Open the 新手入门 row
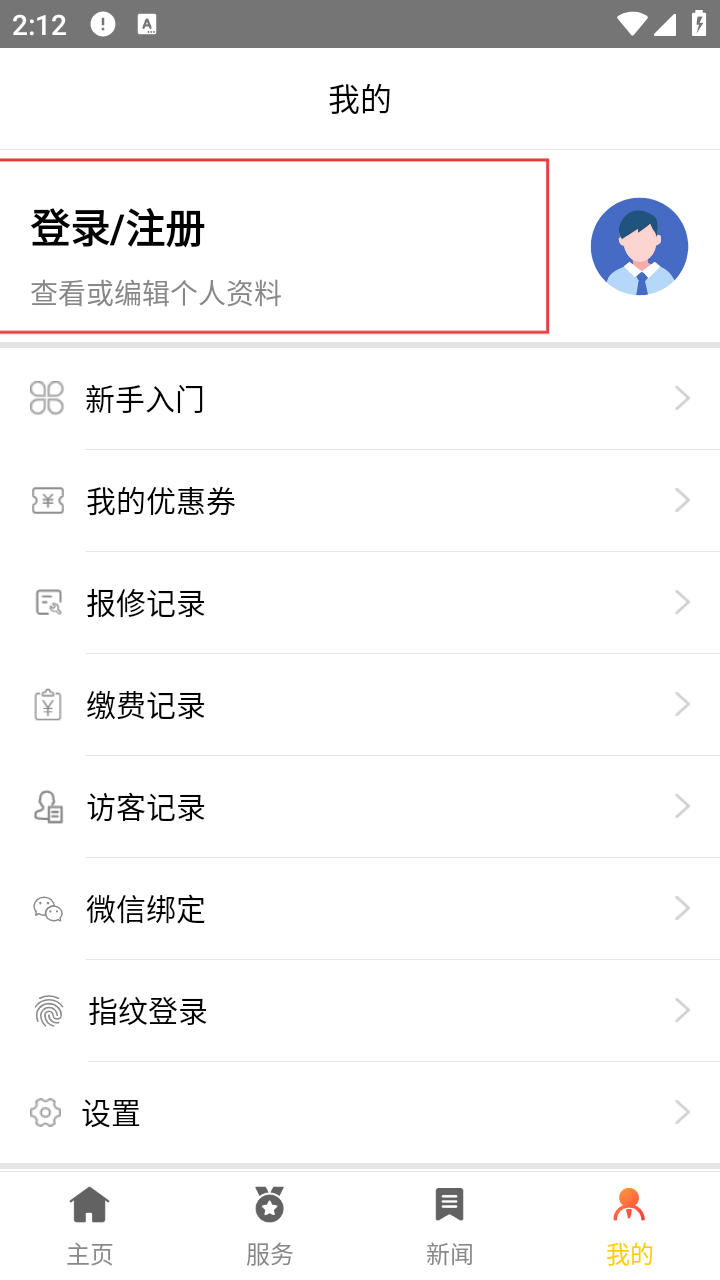Screen dimensions: 720x1280 click(x=360, y=399)
